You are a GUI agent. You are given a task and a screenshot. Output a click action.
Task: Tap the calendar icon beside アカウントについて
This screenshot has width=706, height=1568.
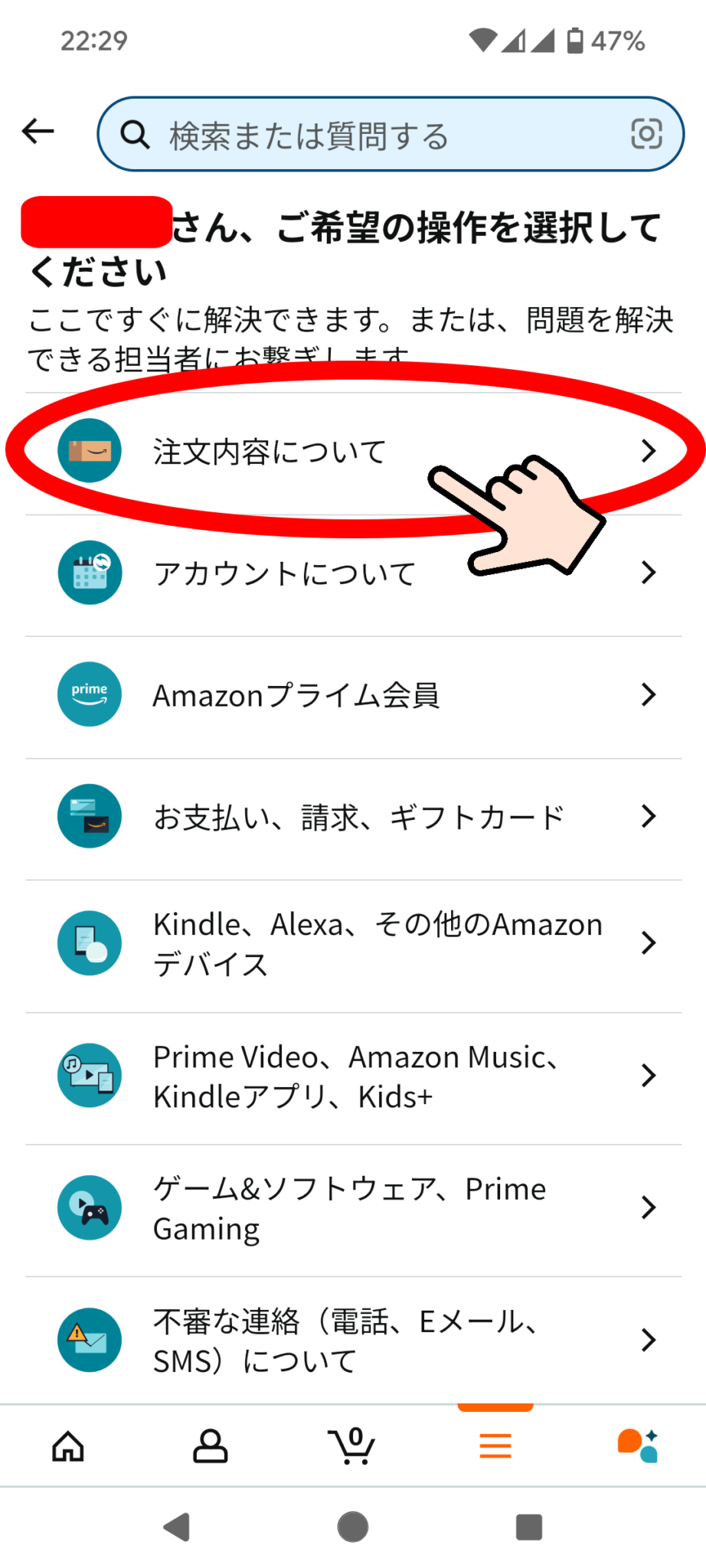[90, 573]
